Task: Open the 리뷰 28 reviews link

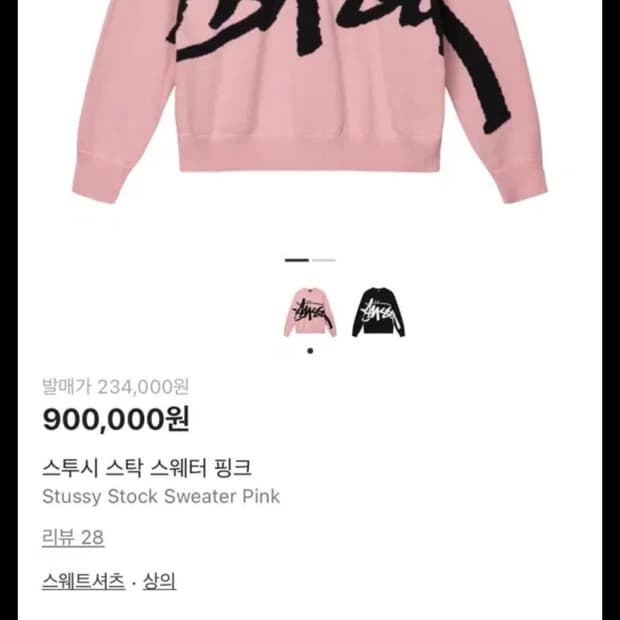Action: click(x=73, y=538)
